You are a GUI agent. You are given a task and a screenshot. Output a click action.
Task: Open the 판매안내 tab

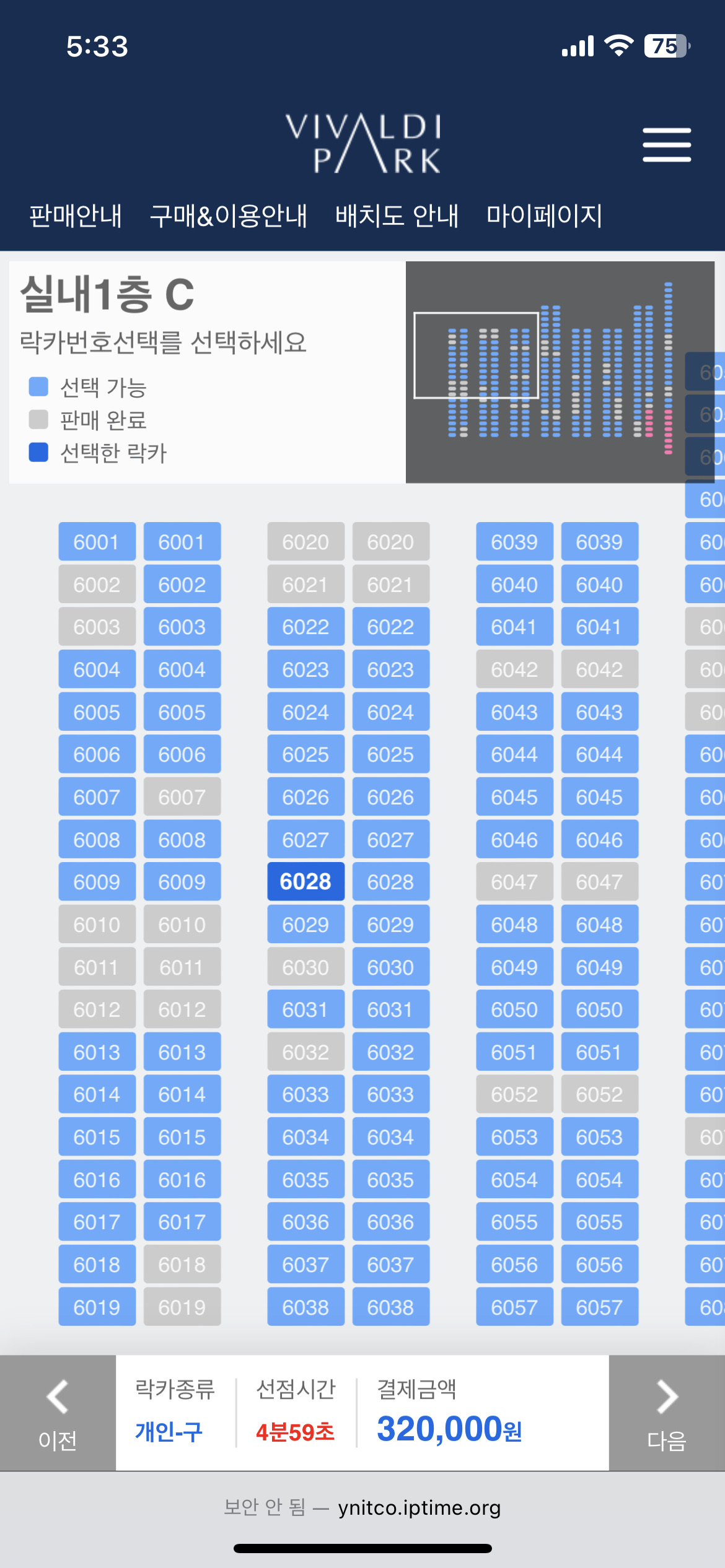pyautogui.click(x=76, y=216)
